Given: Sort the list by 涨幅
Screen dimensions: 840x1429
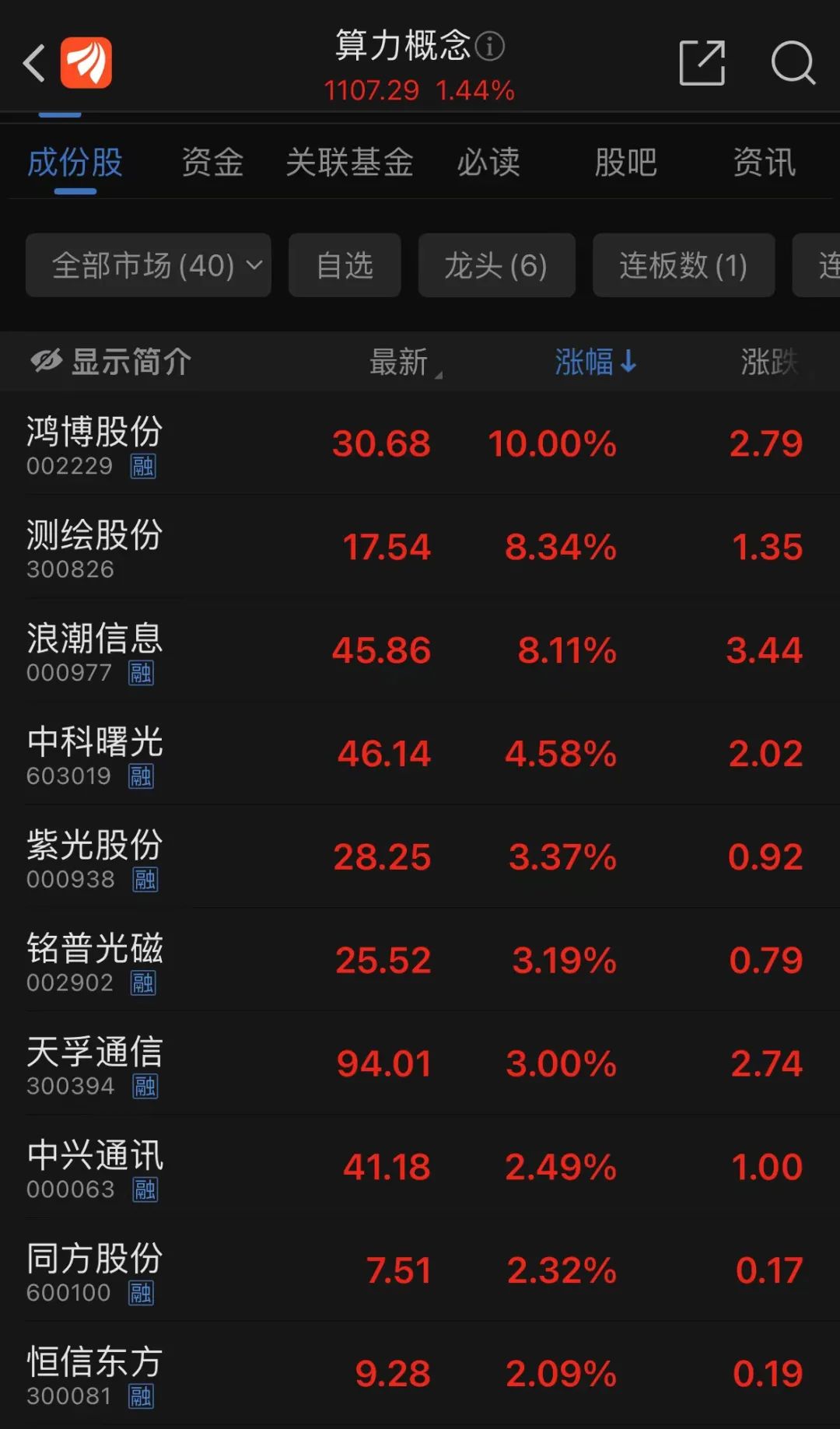Looking at the screenshot, I should tap(596, 362).
